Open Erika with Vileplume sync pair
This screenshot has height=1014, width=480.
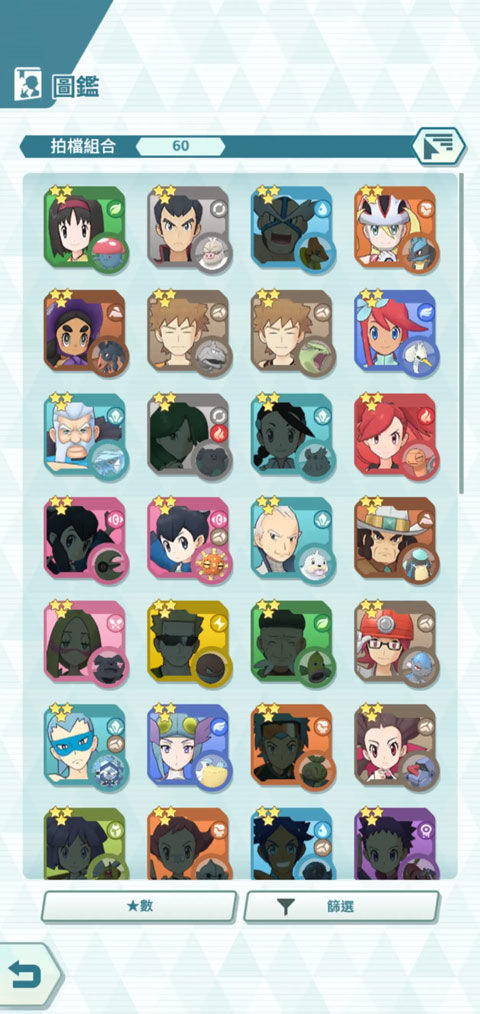(x=86, y=227)
